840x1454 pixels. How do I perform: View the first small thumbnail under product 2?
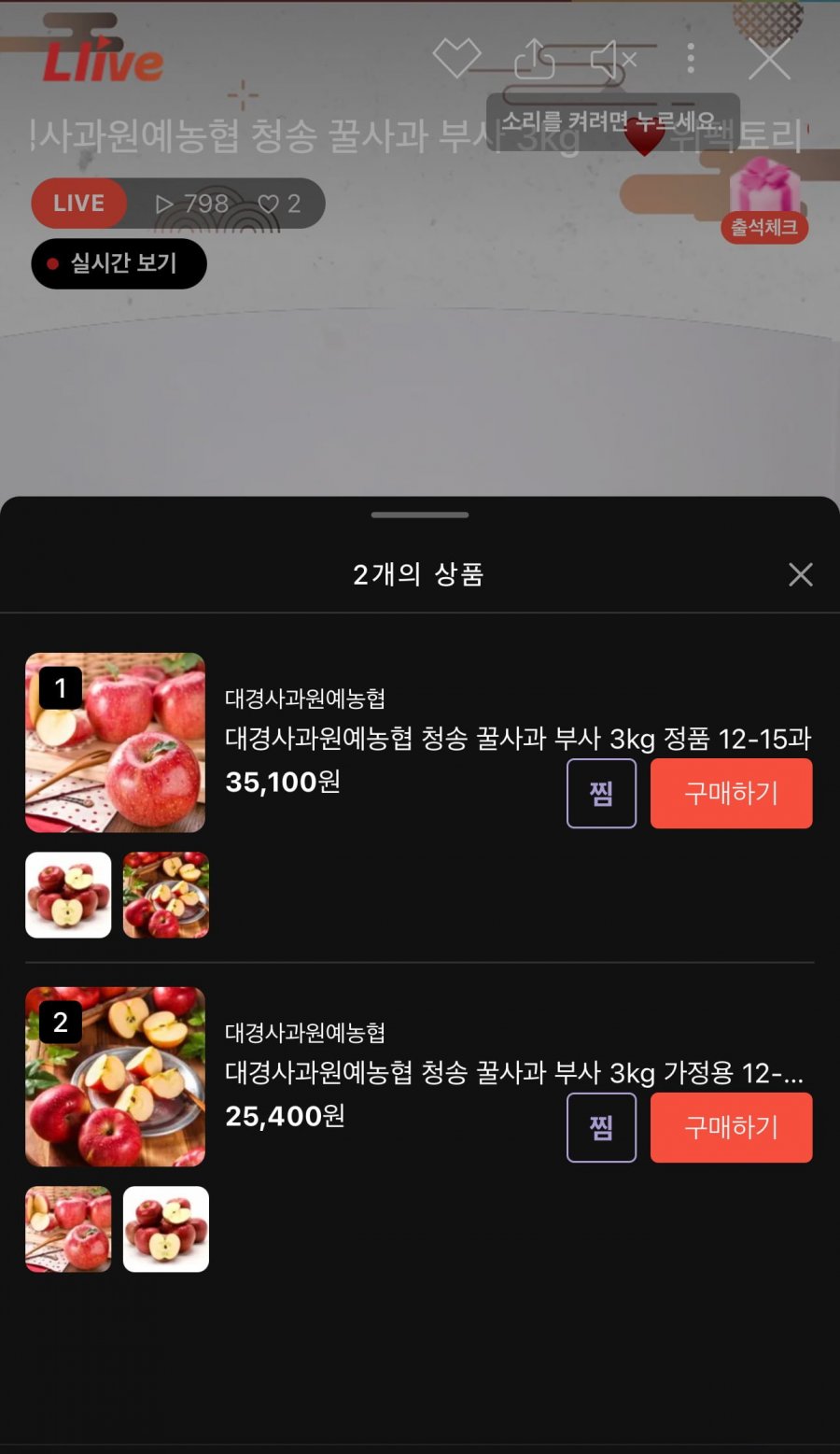click(68, 1229)
